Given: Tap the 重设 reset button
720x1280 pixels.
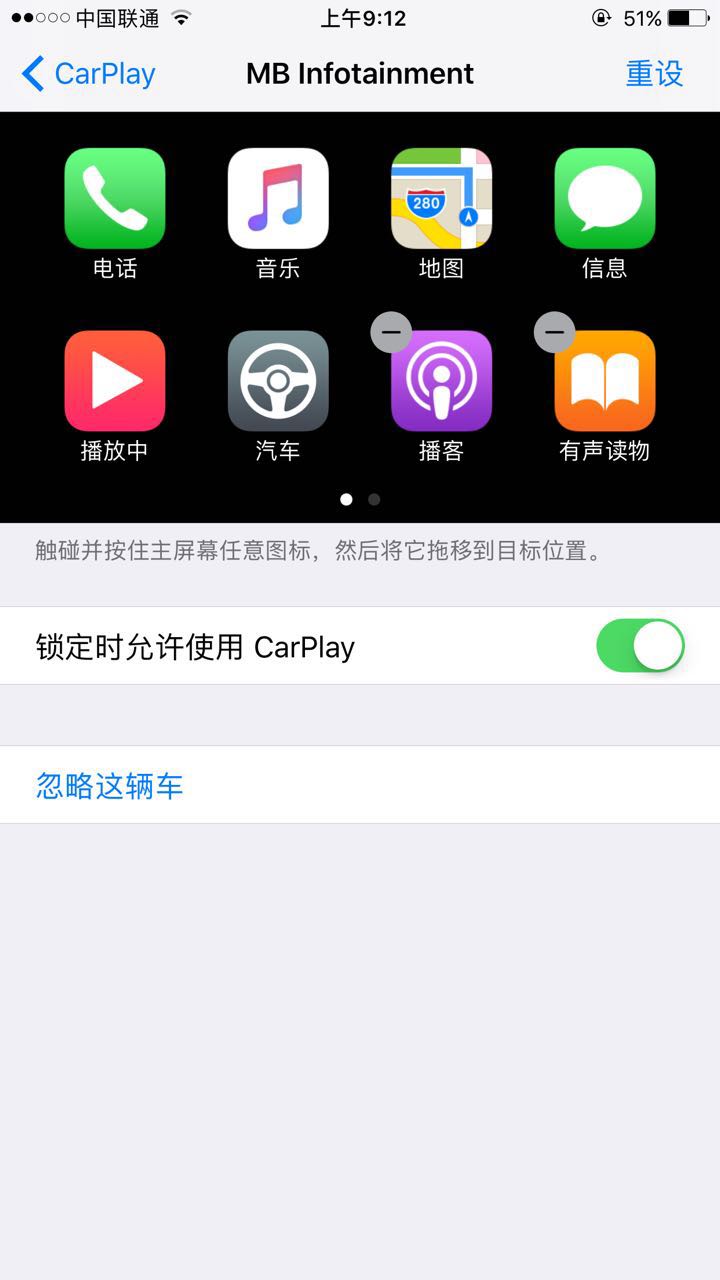Looking at the screenshot, I should (x=654, y=74).
